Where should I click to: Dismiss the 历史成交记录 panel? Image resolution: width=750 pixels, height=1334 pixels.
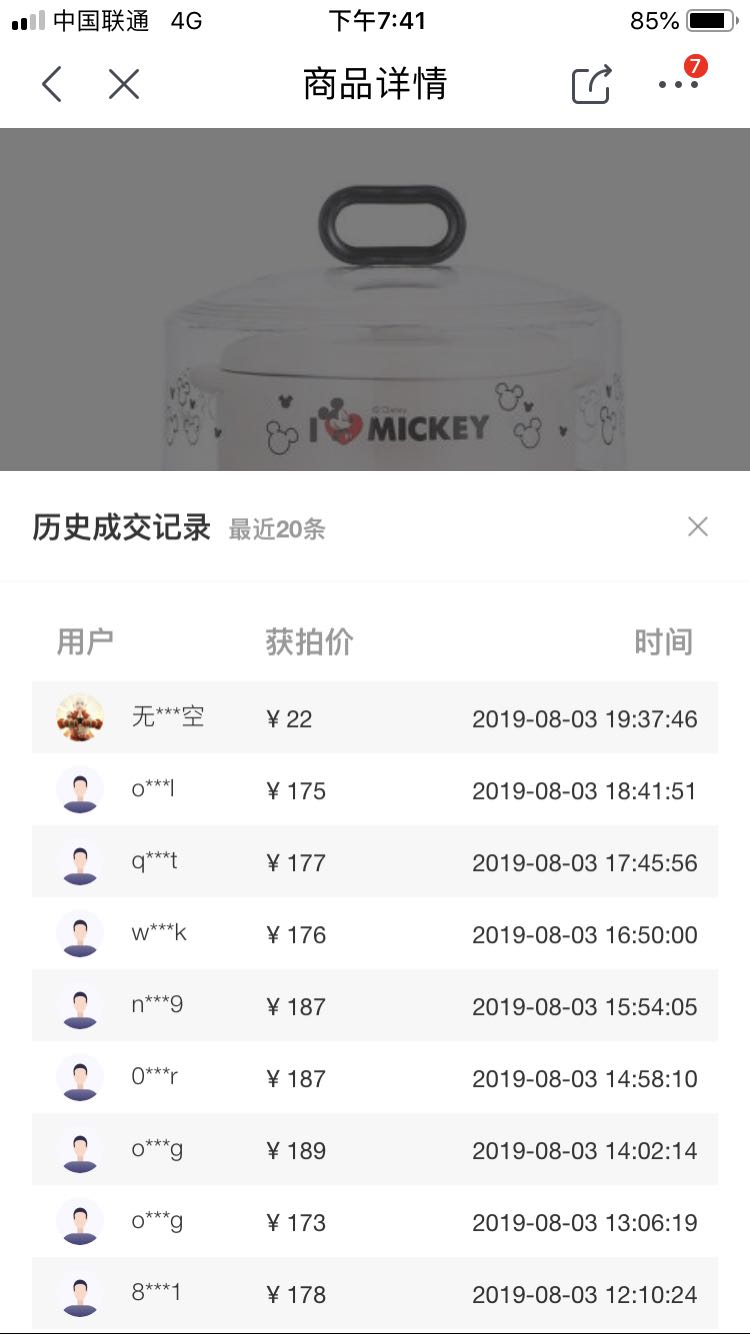coord(698,527)
